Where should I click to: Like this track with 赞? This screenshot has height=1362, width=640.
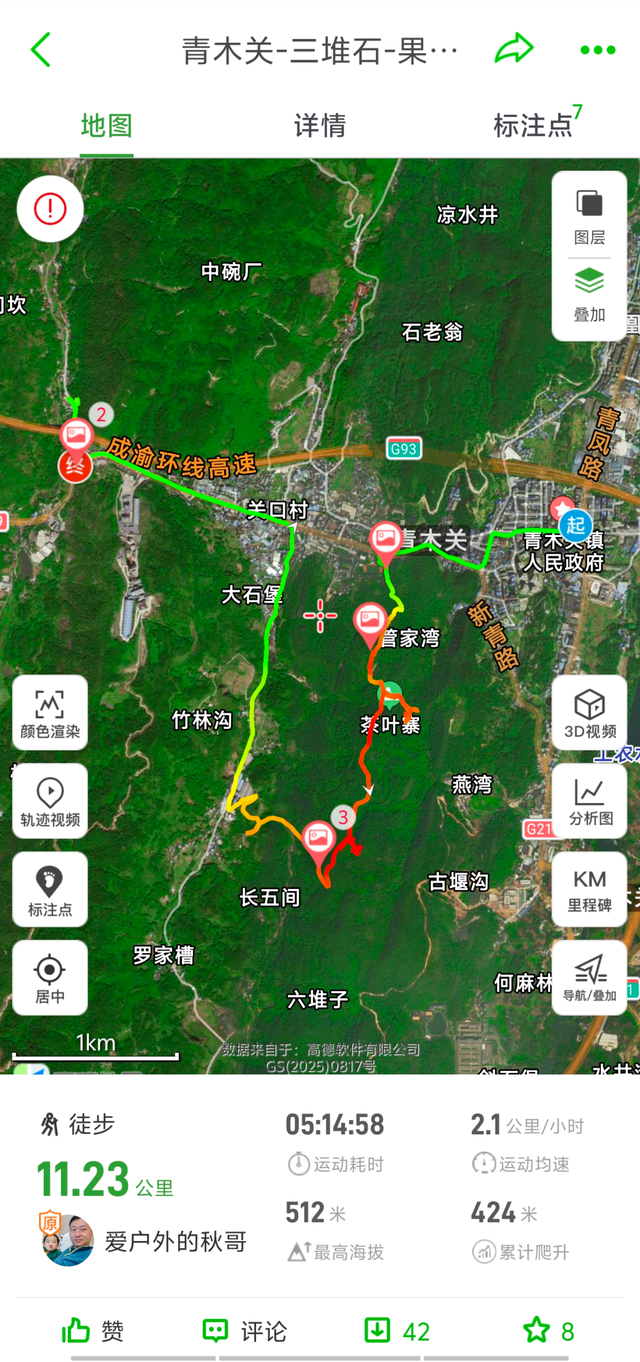coord(93,1331)
